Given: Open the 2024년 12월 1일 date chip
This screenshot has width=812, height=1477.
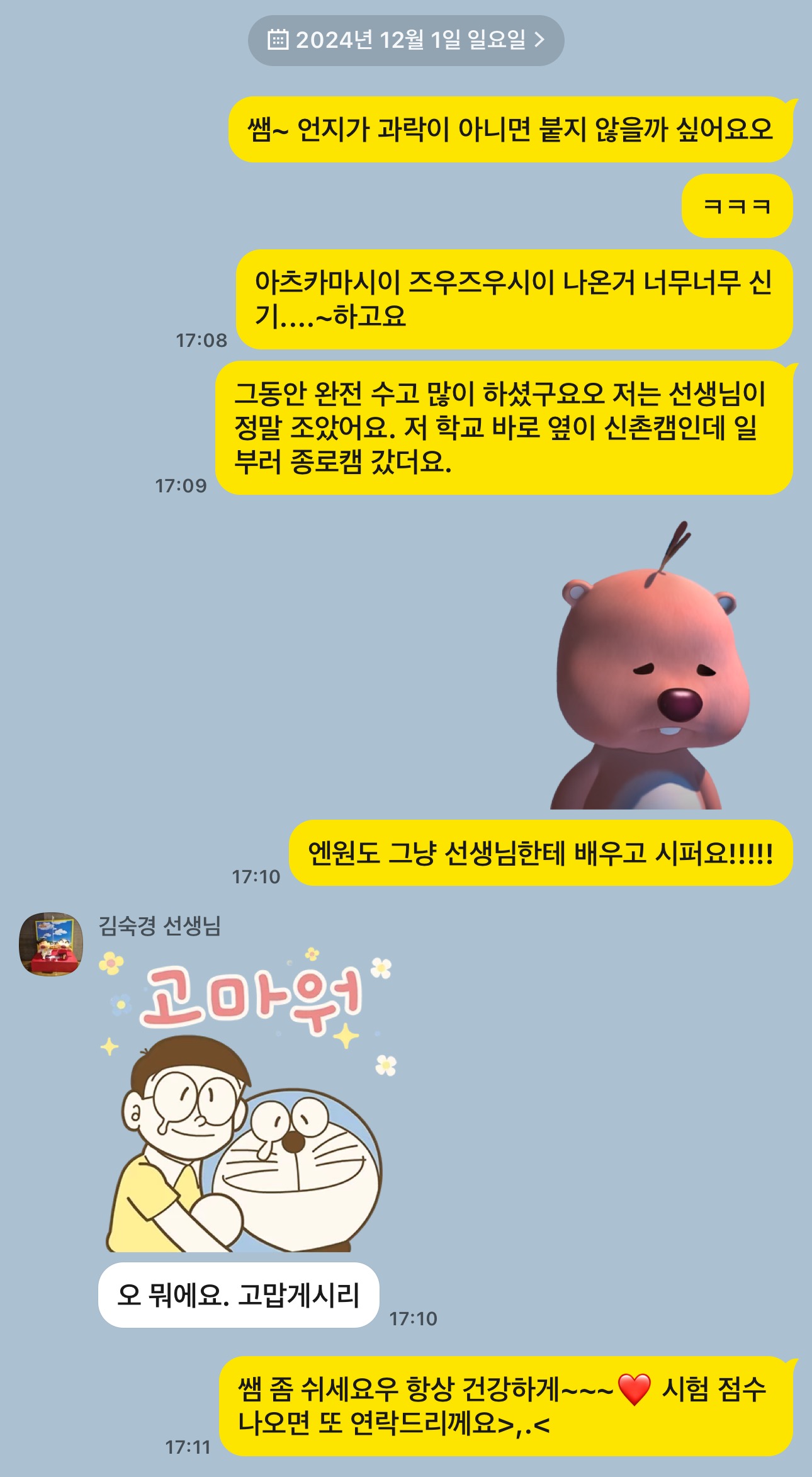Looking at the screenshot, I should pyautogui.click(x=406, y=40).
